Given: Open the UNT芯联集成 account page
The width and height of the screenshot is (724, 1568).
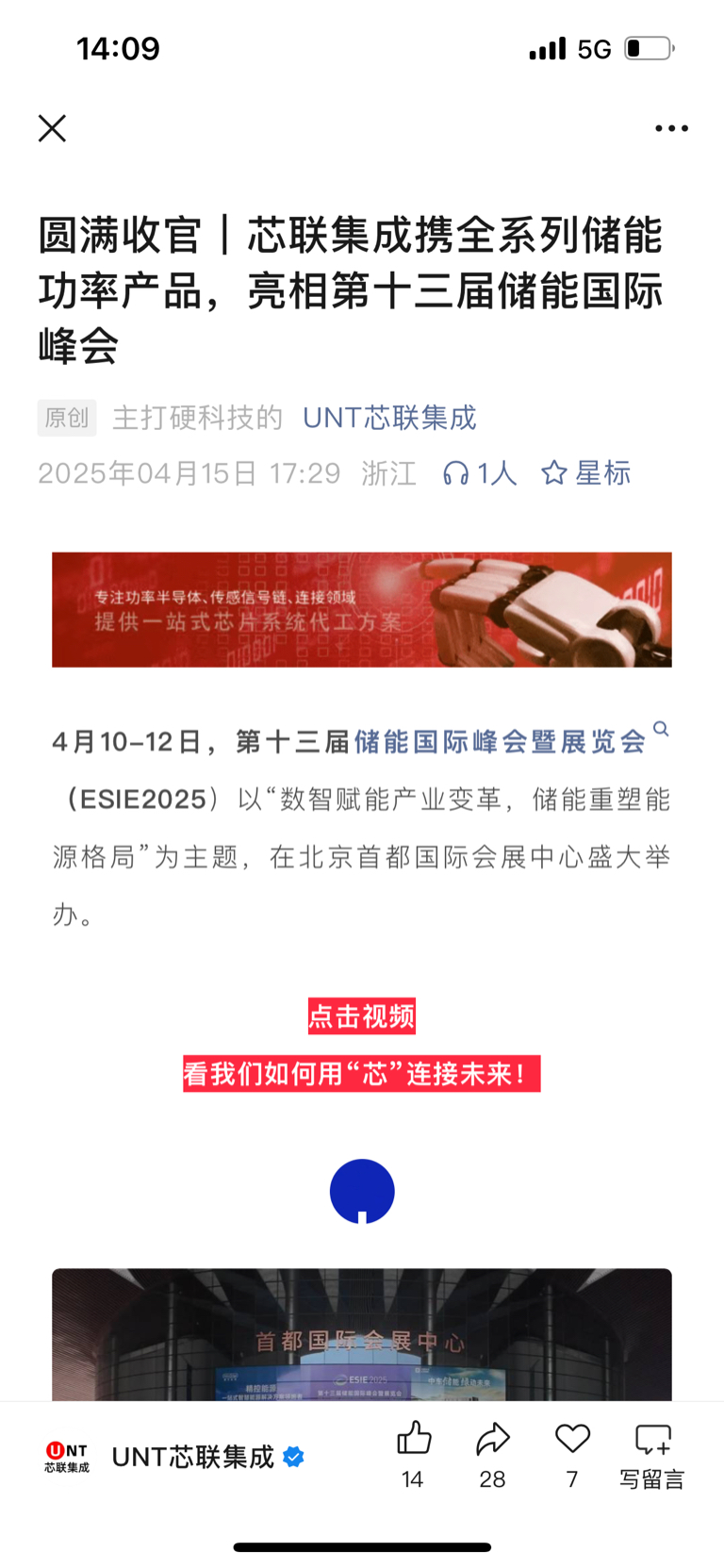Looking at the screenshot, I should coord(388,418).
